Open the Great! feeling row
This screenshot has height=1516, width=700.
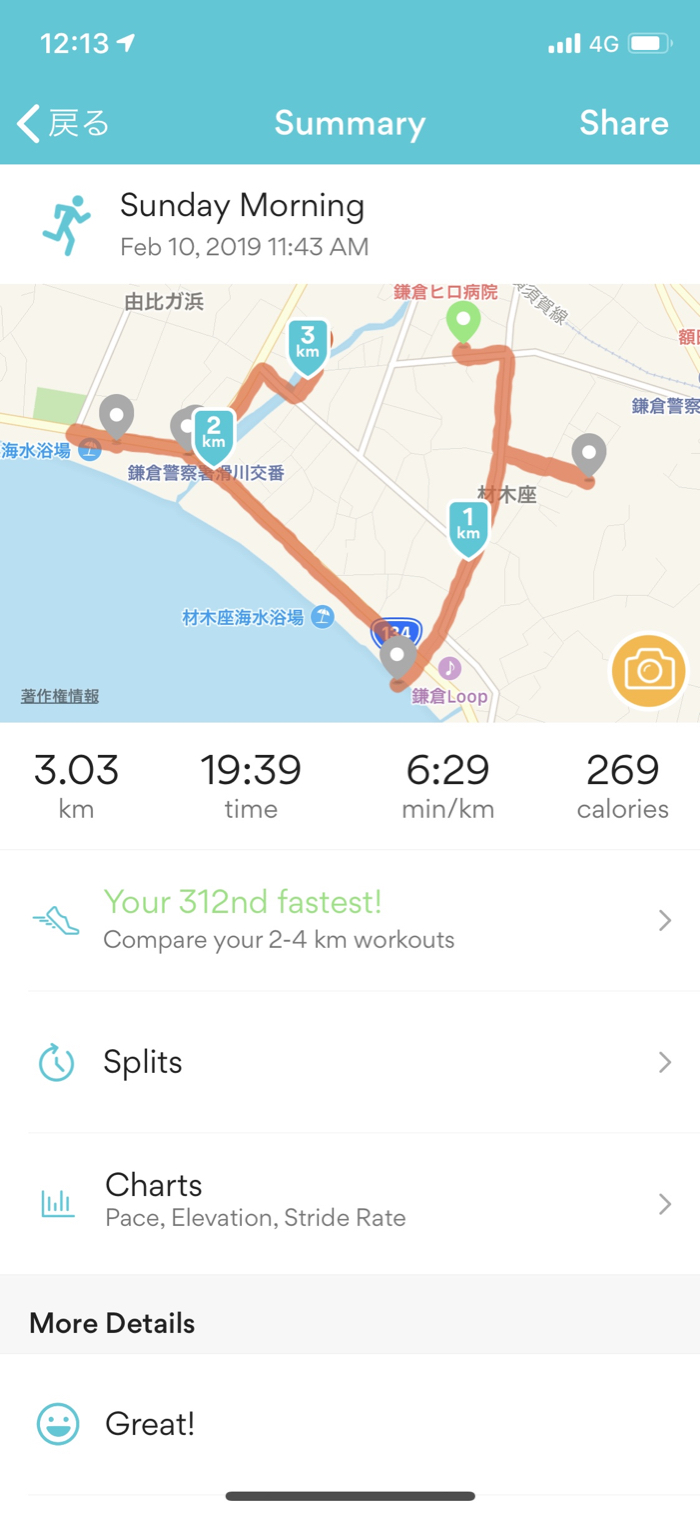(349, 1424)
